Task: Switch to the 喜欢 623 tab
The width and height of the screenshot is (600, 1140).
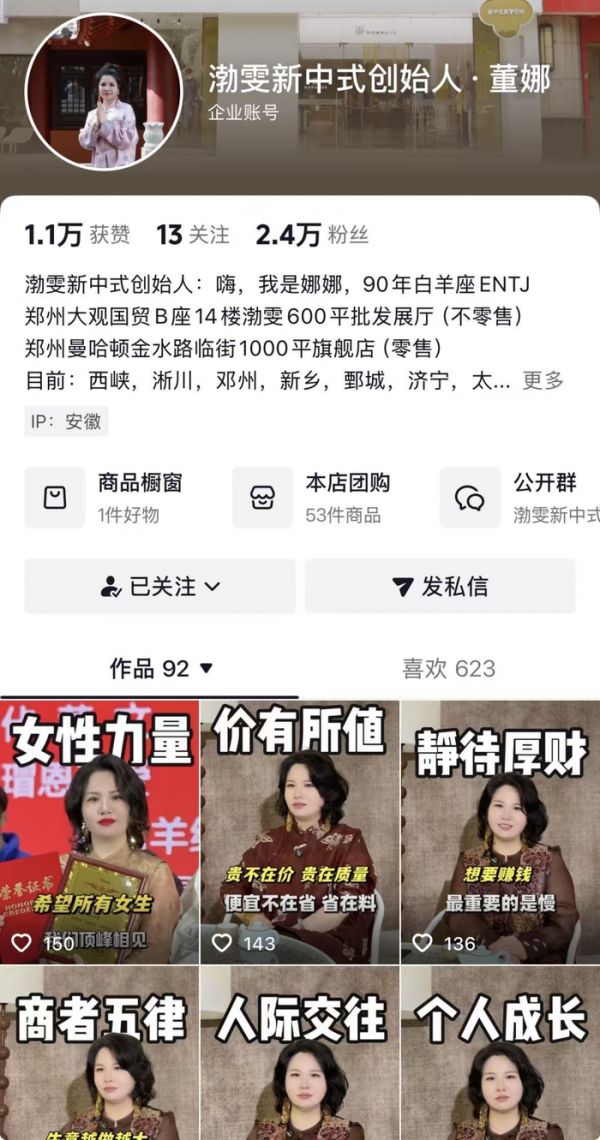Action: click(x=448, y=668)
